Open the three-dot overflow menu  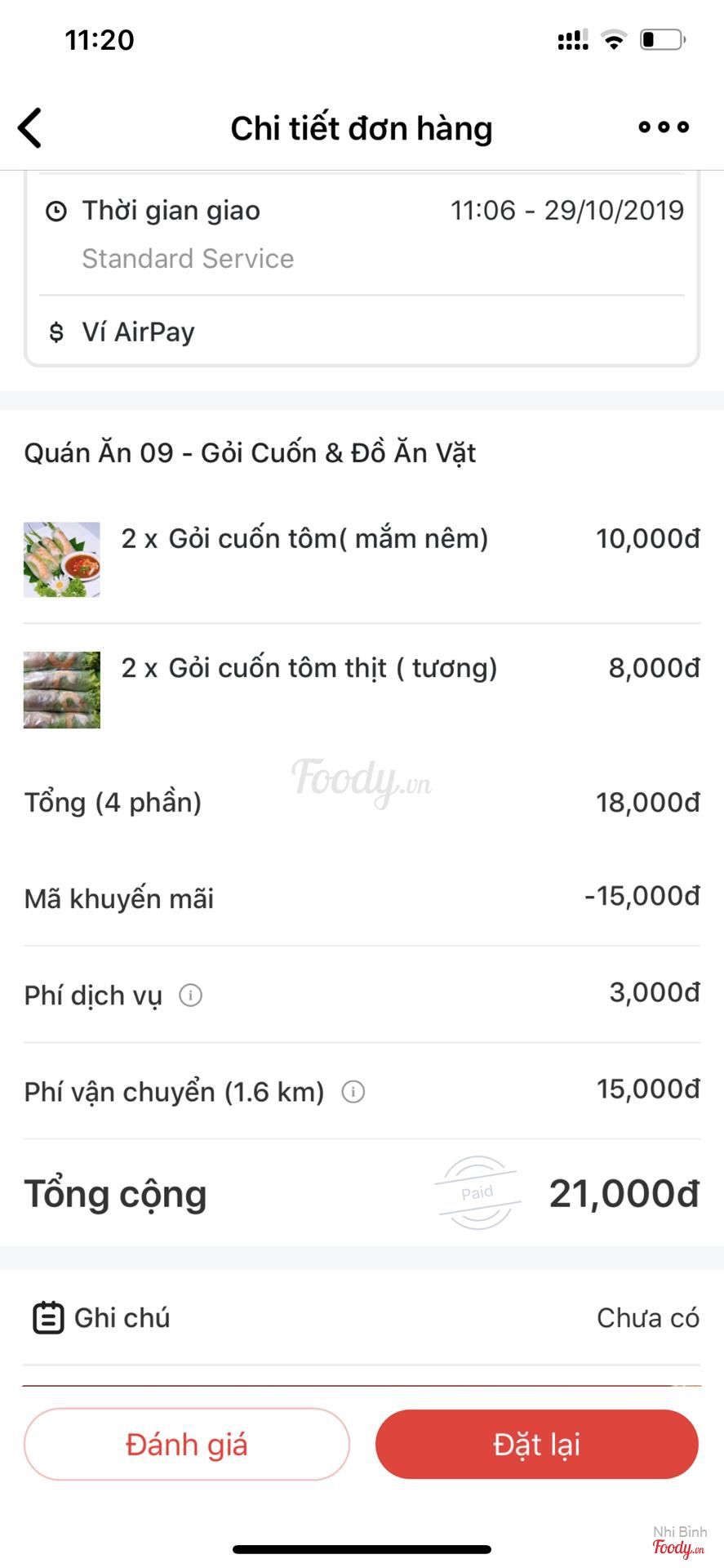pyautogui.click(x=664, y=127)
